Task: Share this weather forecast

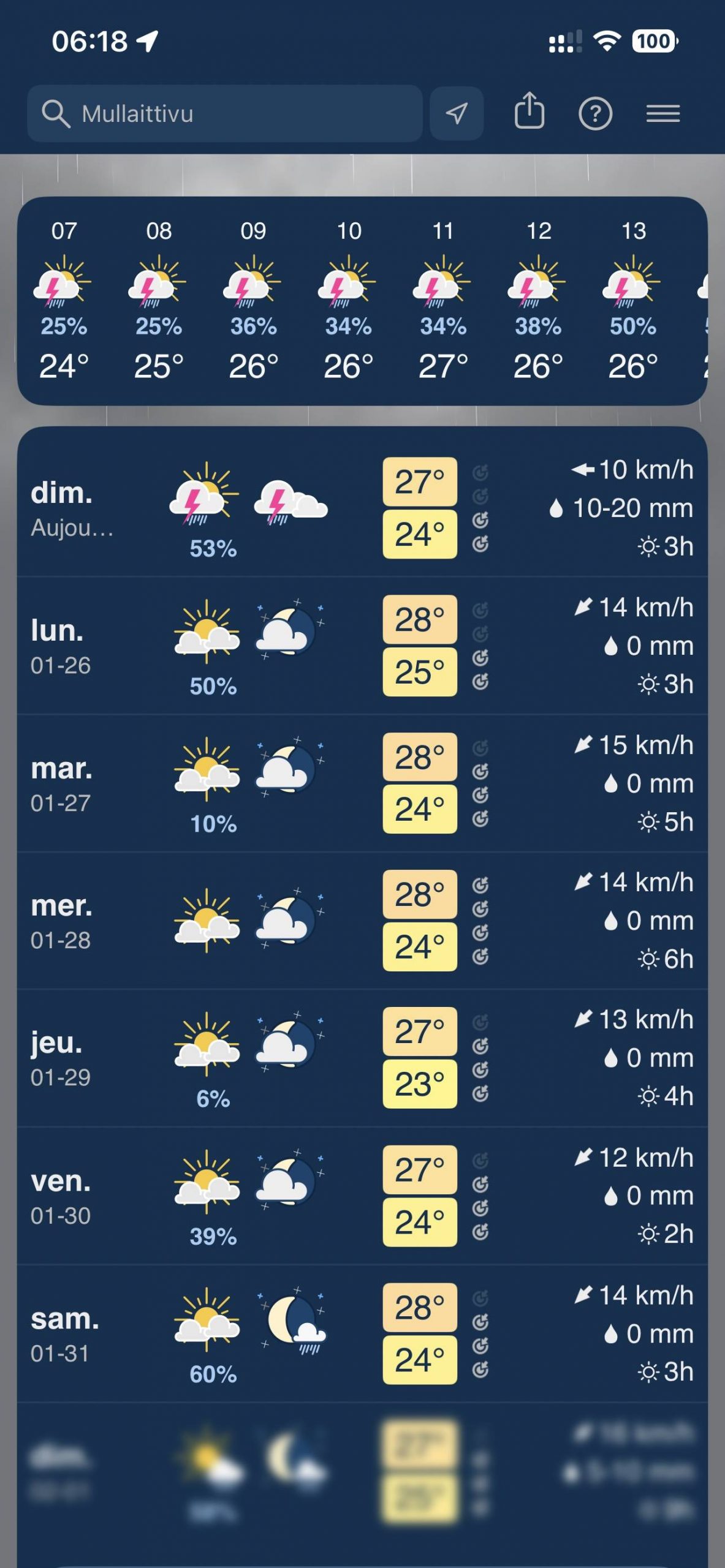Action: point(529,111)
